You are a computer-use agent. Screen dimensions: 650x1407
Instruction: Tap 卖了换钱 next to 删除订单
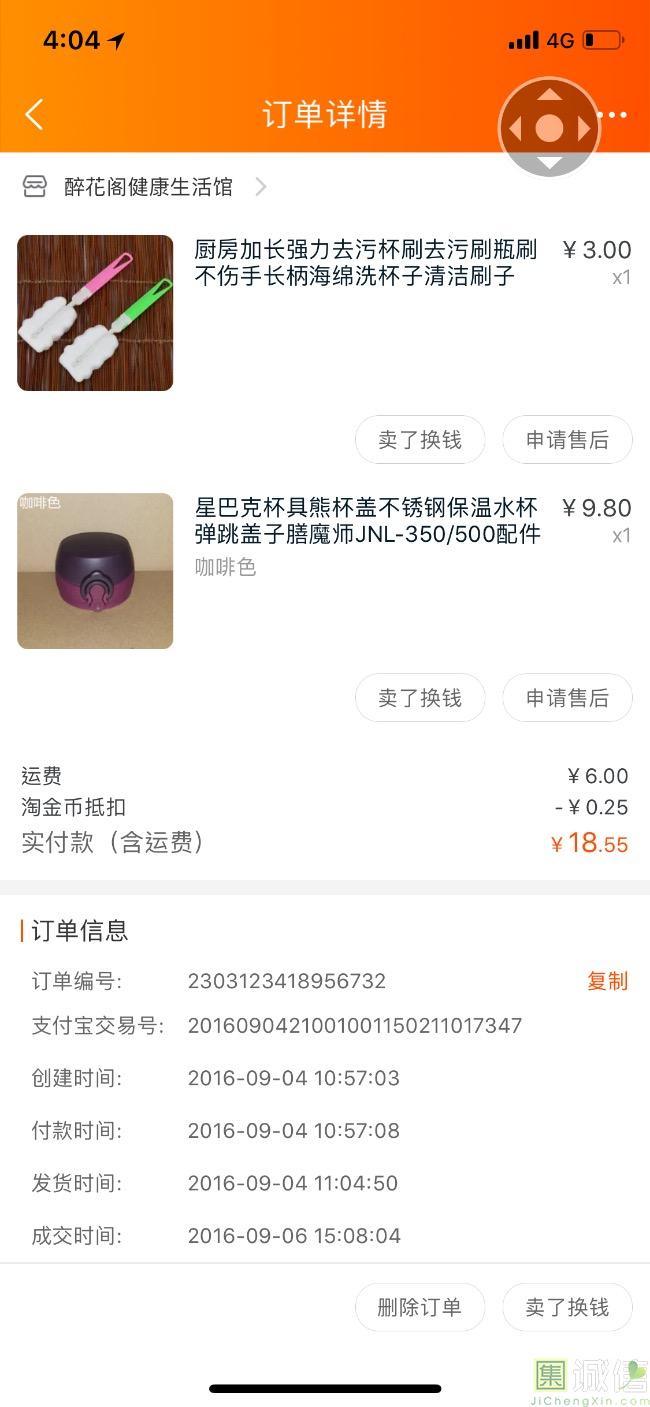pyautogui.click(x=567, y=1307)
